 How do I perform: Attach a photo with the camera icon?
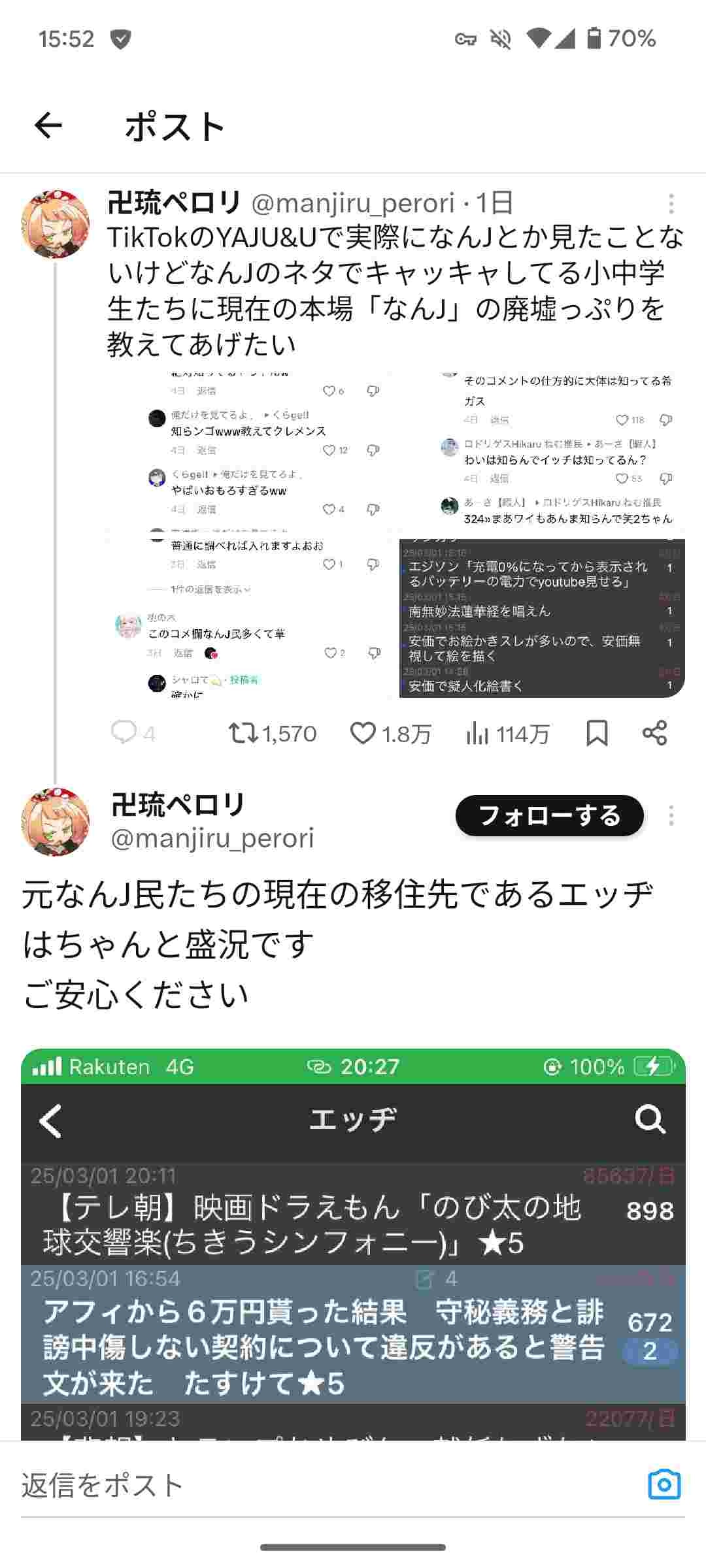[x=664, y=1485]
